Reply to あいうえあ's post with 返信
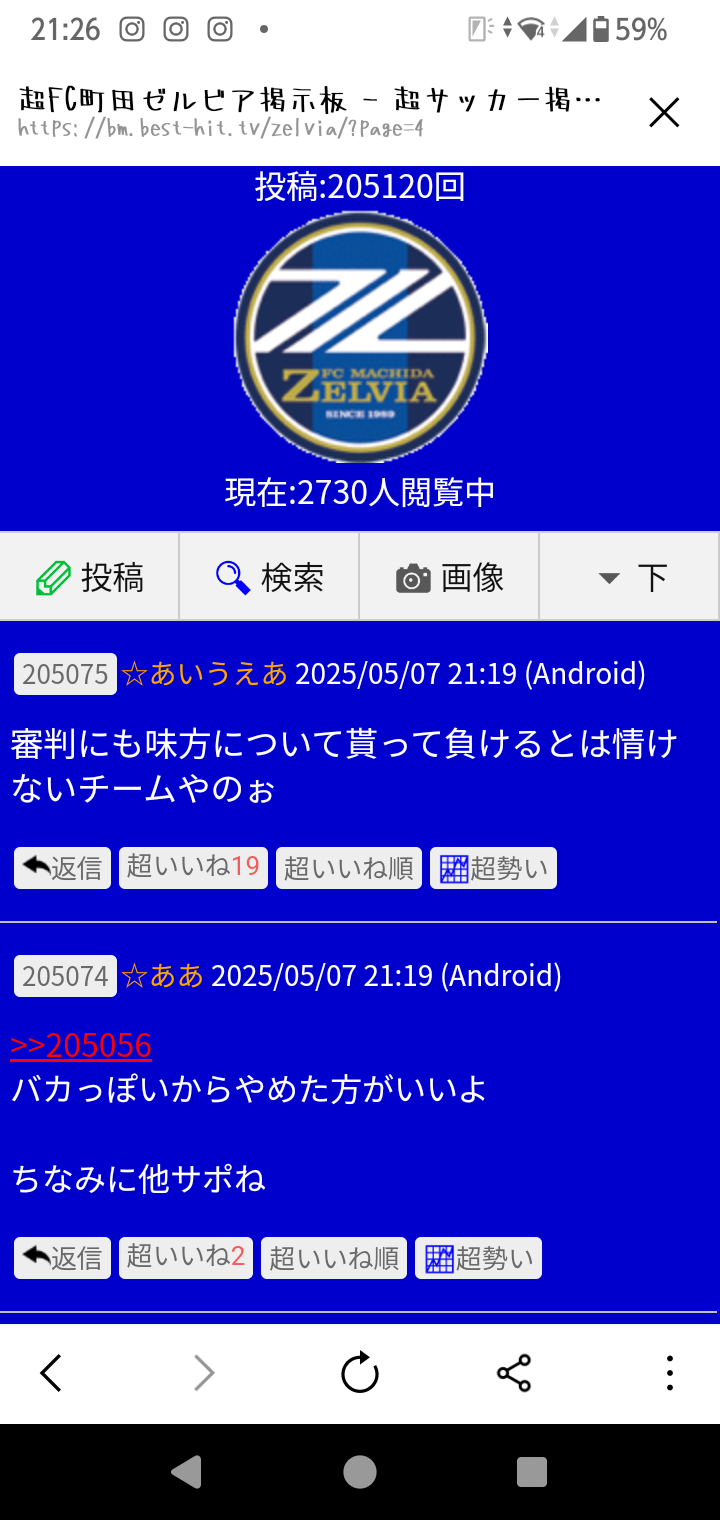 coord(62,868)
